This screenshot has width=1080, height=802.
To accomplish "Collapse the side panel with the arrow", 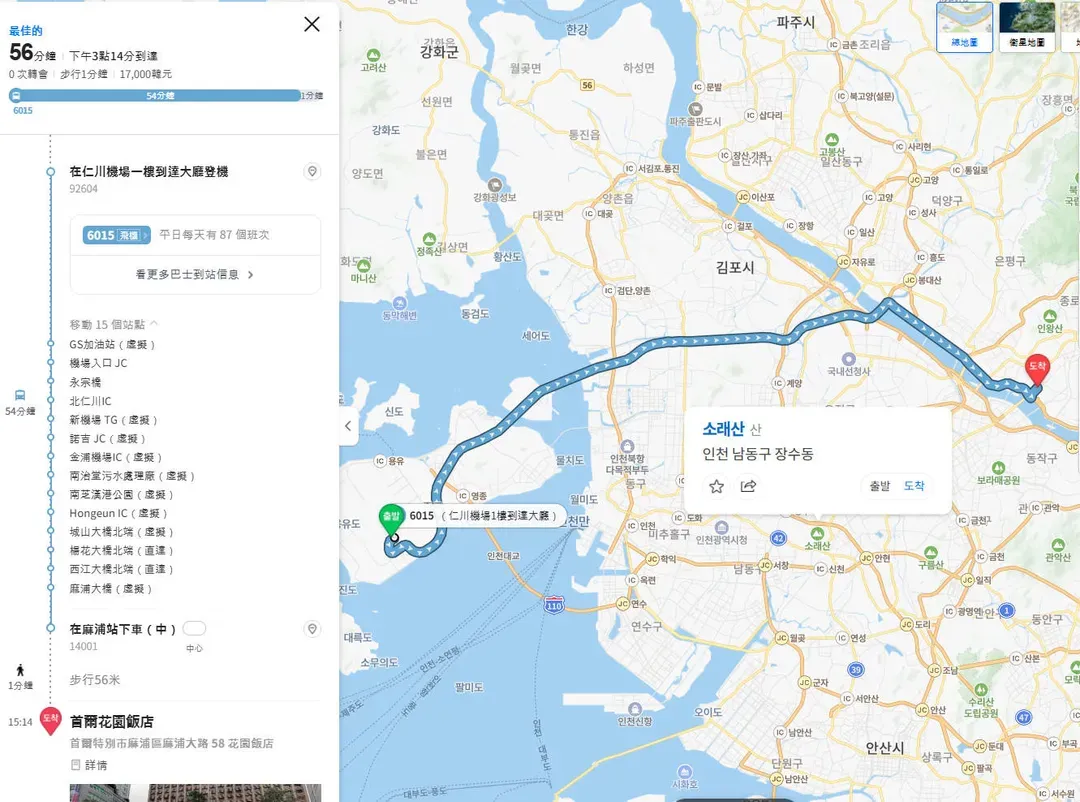I will tap(348, 426).
